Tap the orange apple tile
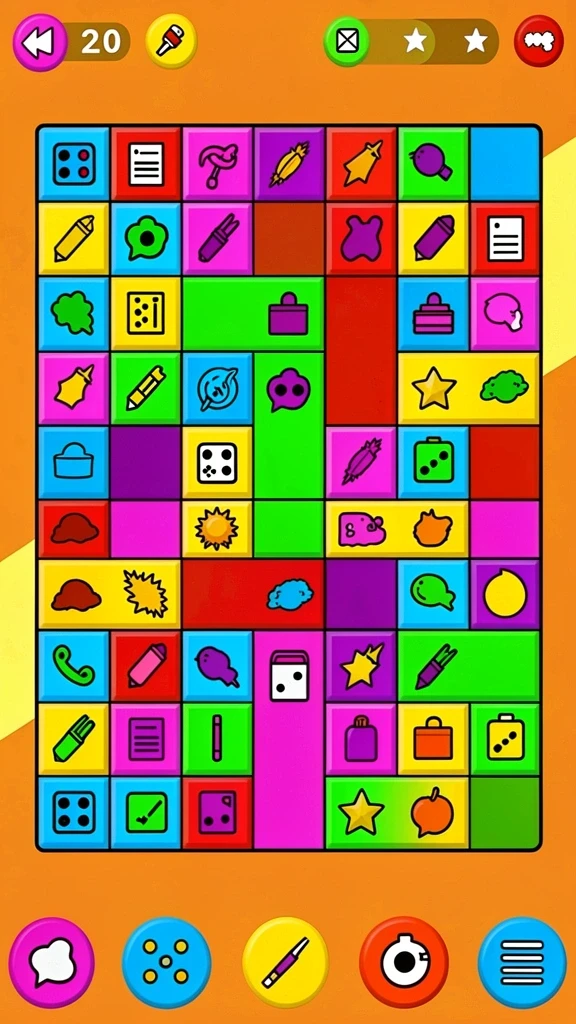Viewport: 576px width, 1024px height. 432,812
